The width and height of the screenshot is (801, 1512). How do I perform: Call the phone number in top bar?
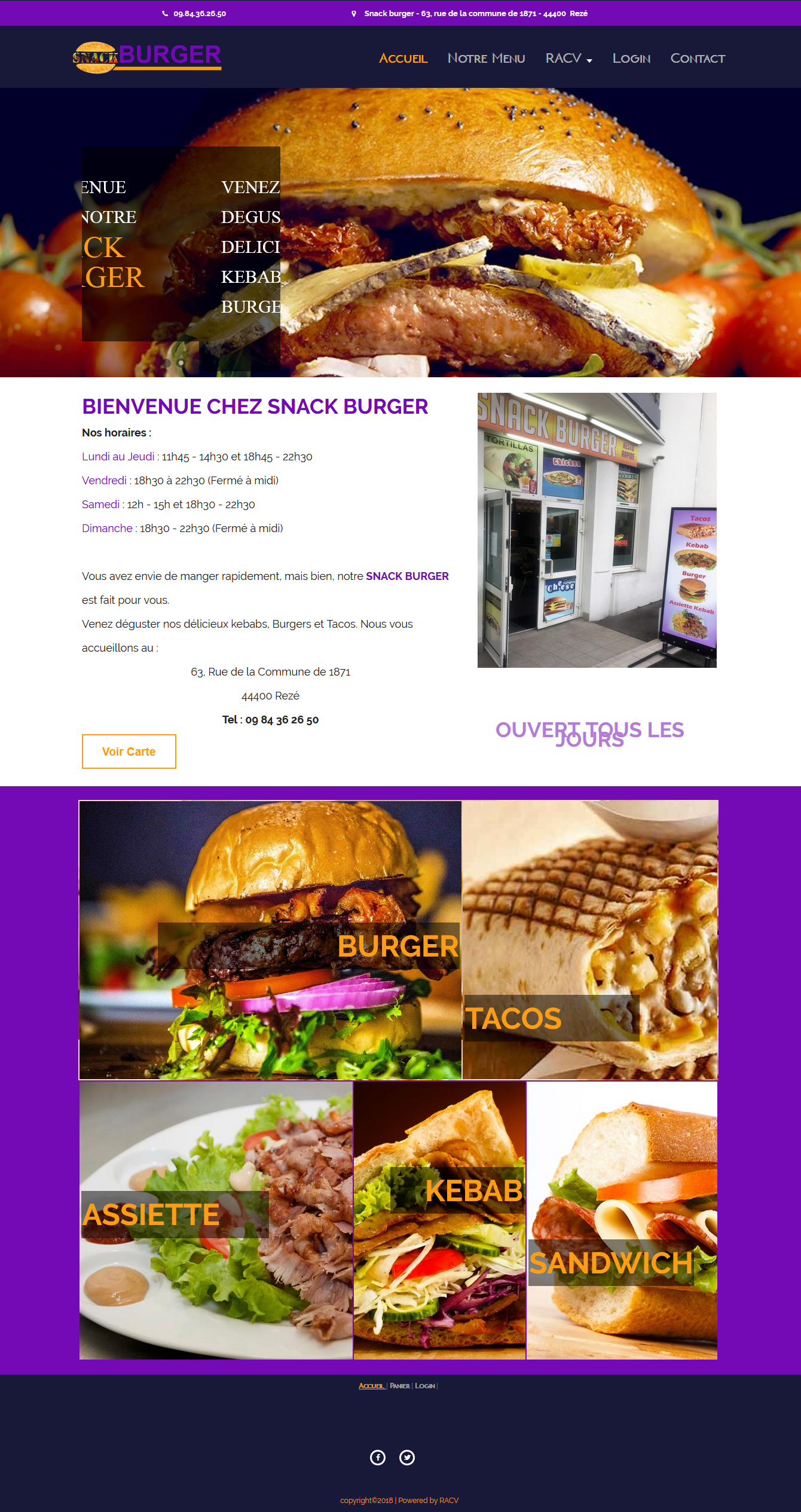point(199,14)
